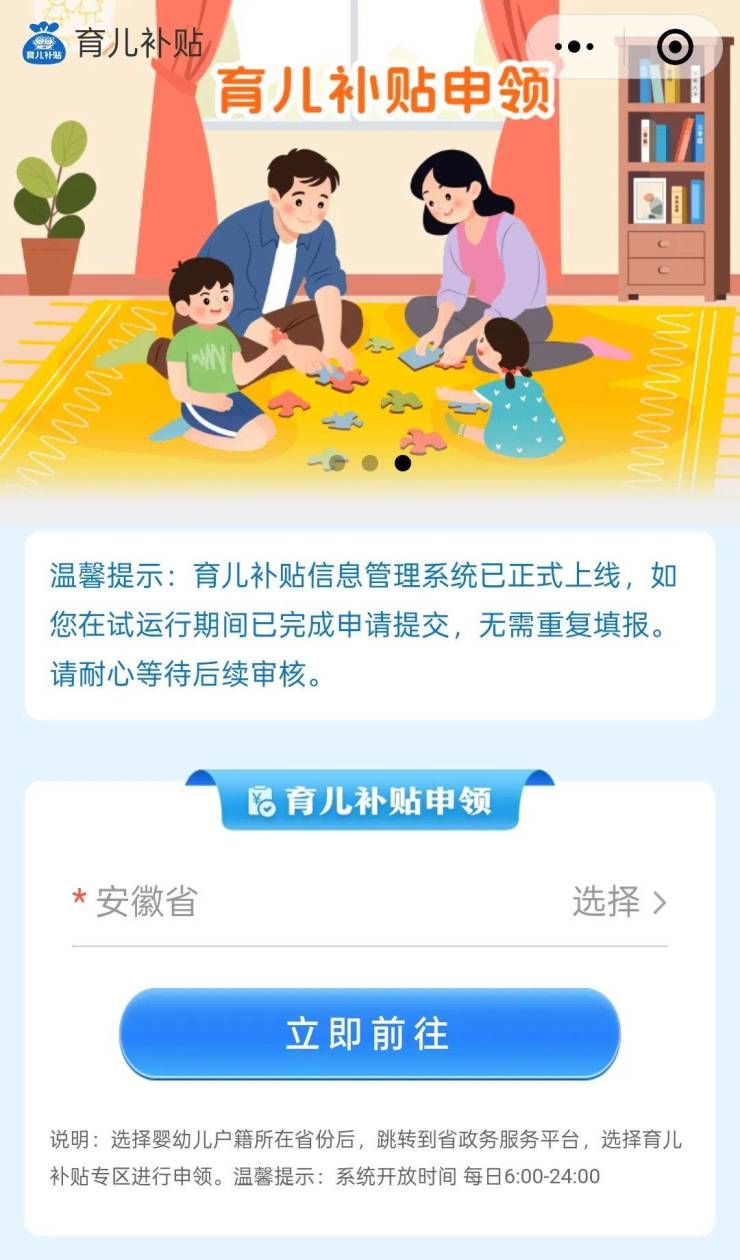
Task: Close the mini program with the circle icon
Action: 675,46
